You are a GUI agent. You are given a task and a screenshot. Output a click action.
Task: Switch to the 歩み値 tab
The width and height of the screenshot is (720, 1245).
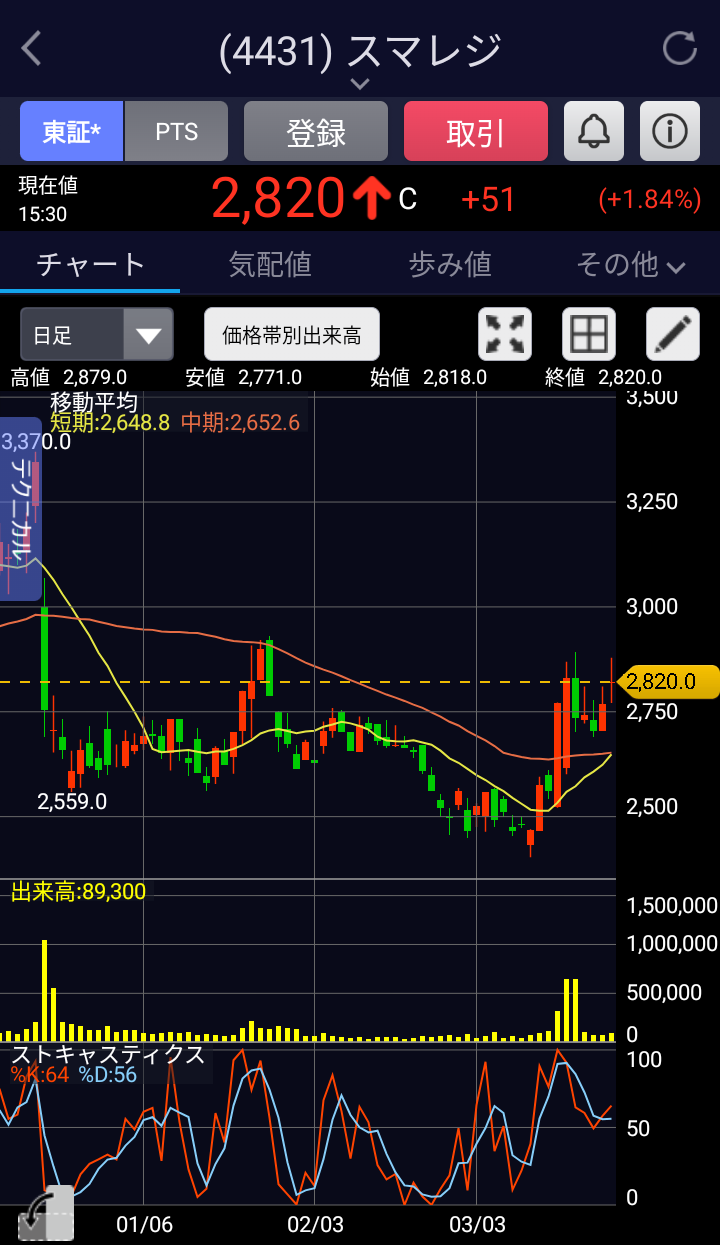pos(450,264)
